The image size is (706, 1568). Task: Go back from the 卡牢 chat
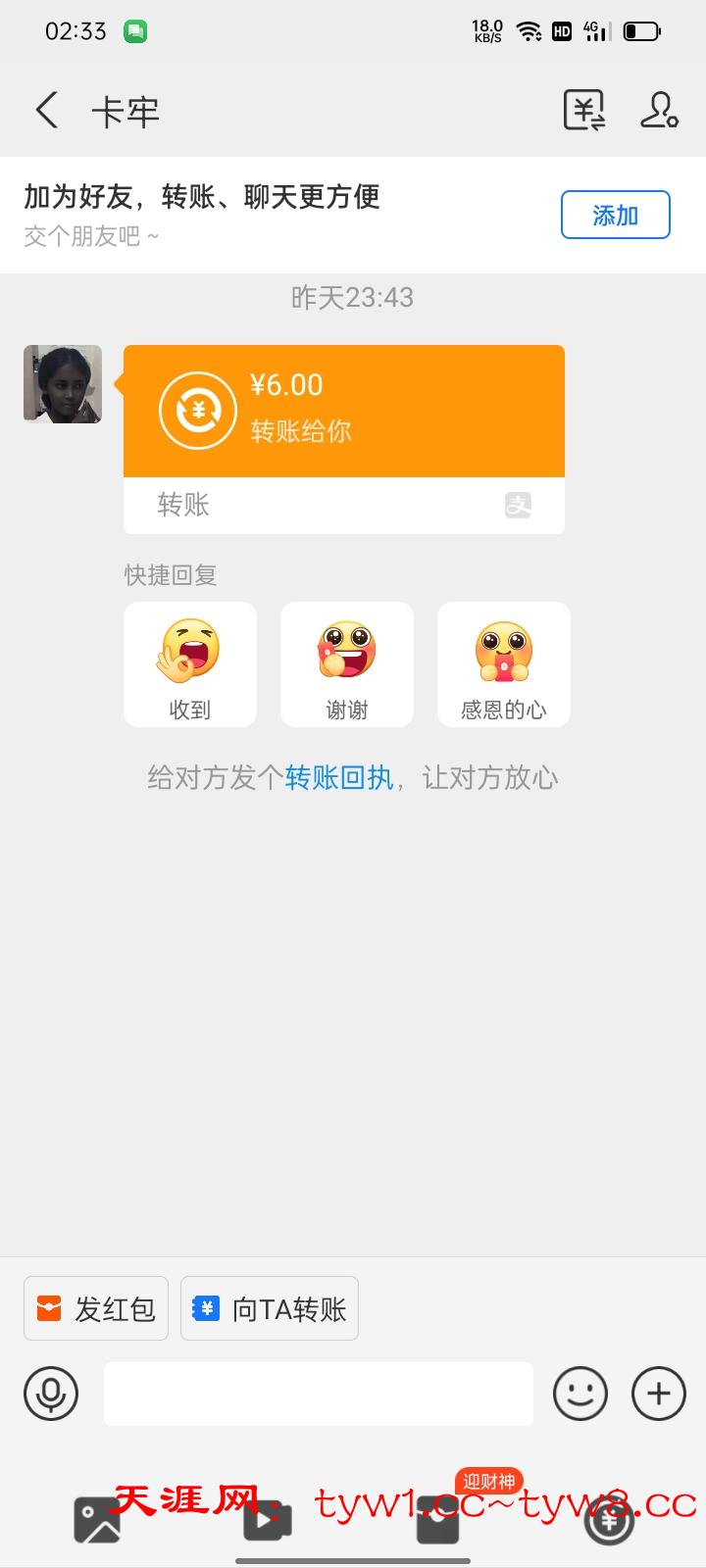[x=46, y=110]
